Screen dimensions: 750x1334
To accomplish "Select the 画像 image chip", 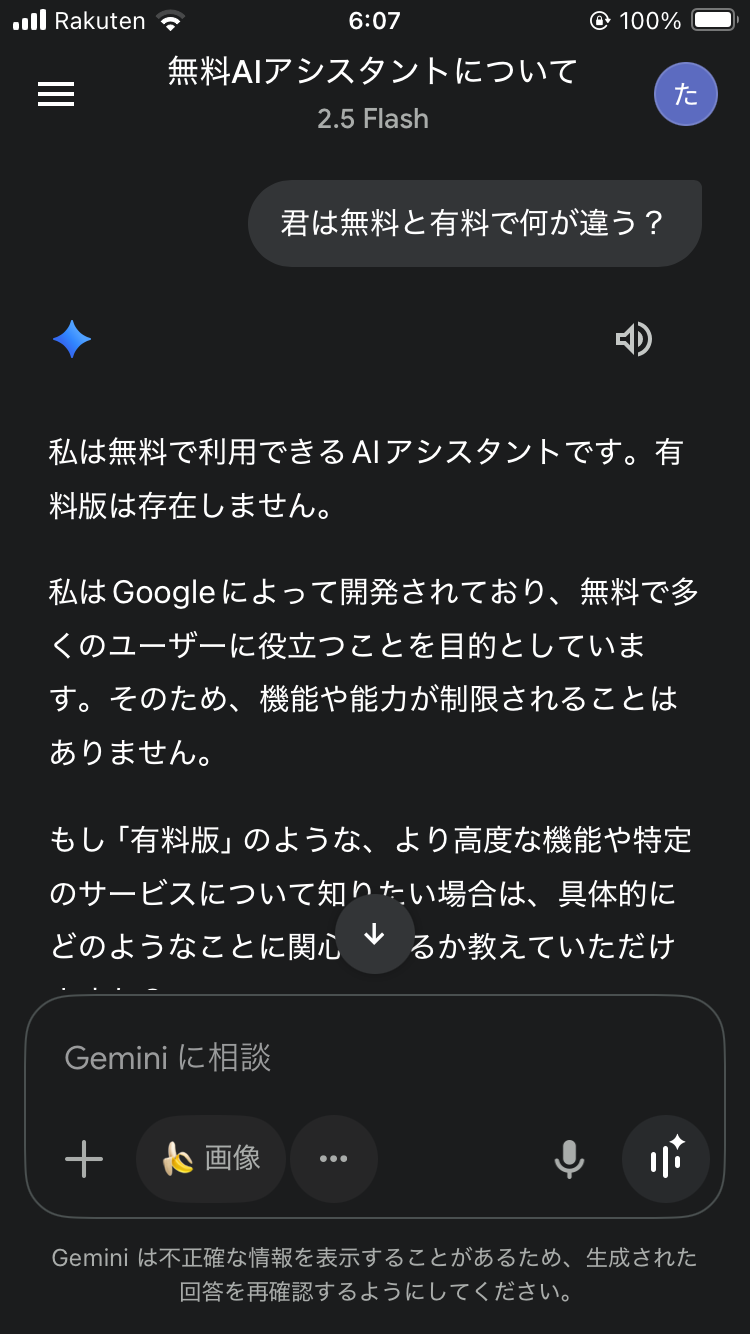I will pyautogui.click(x=211, y=1159).
